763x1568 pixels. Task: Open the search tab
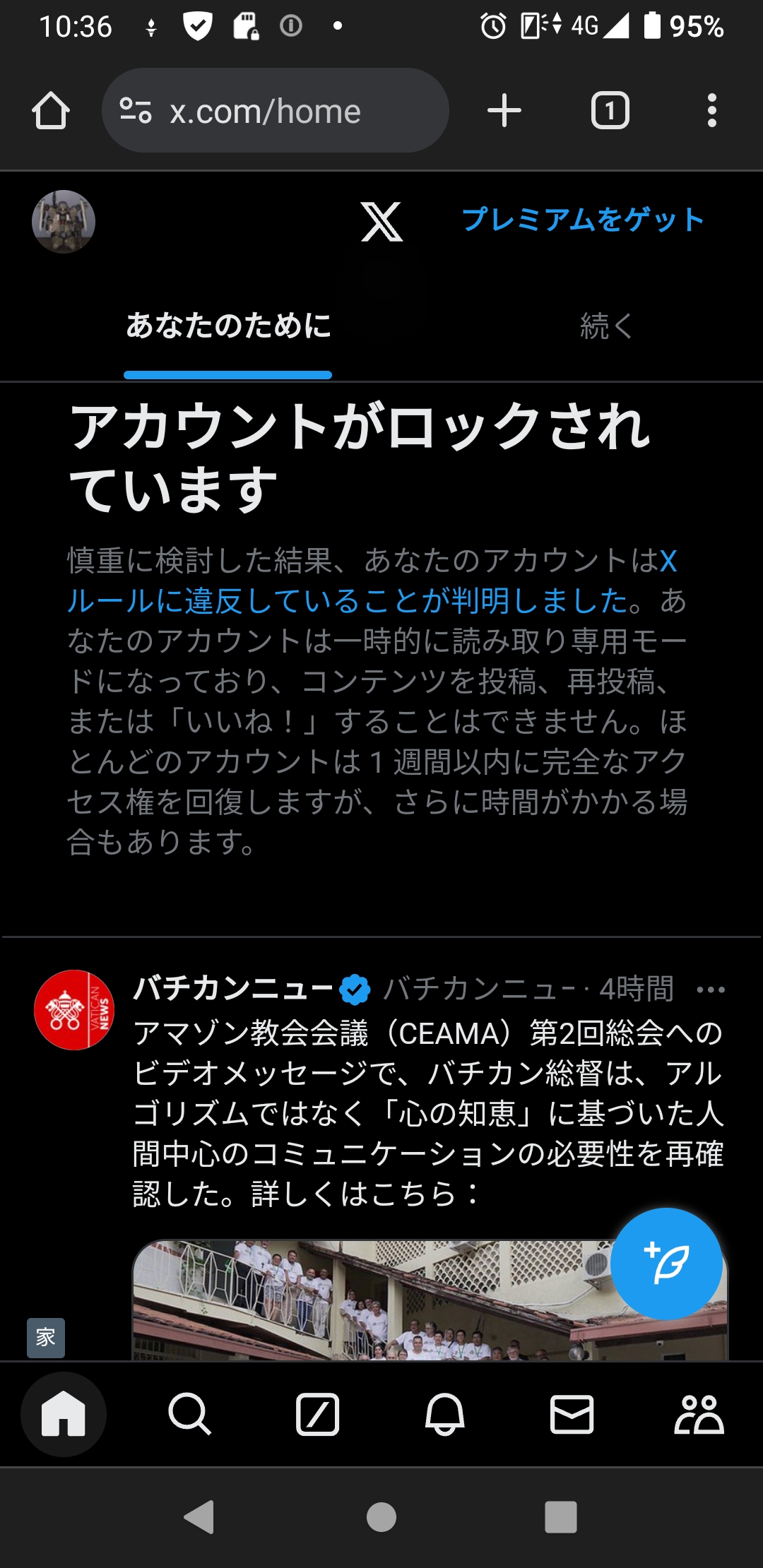tap(189, 1415)
